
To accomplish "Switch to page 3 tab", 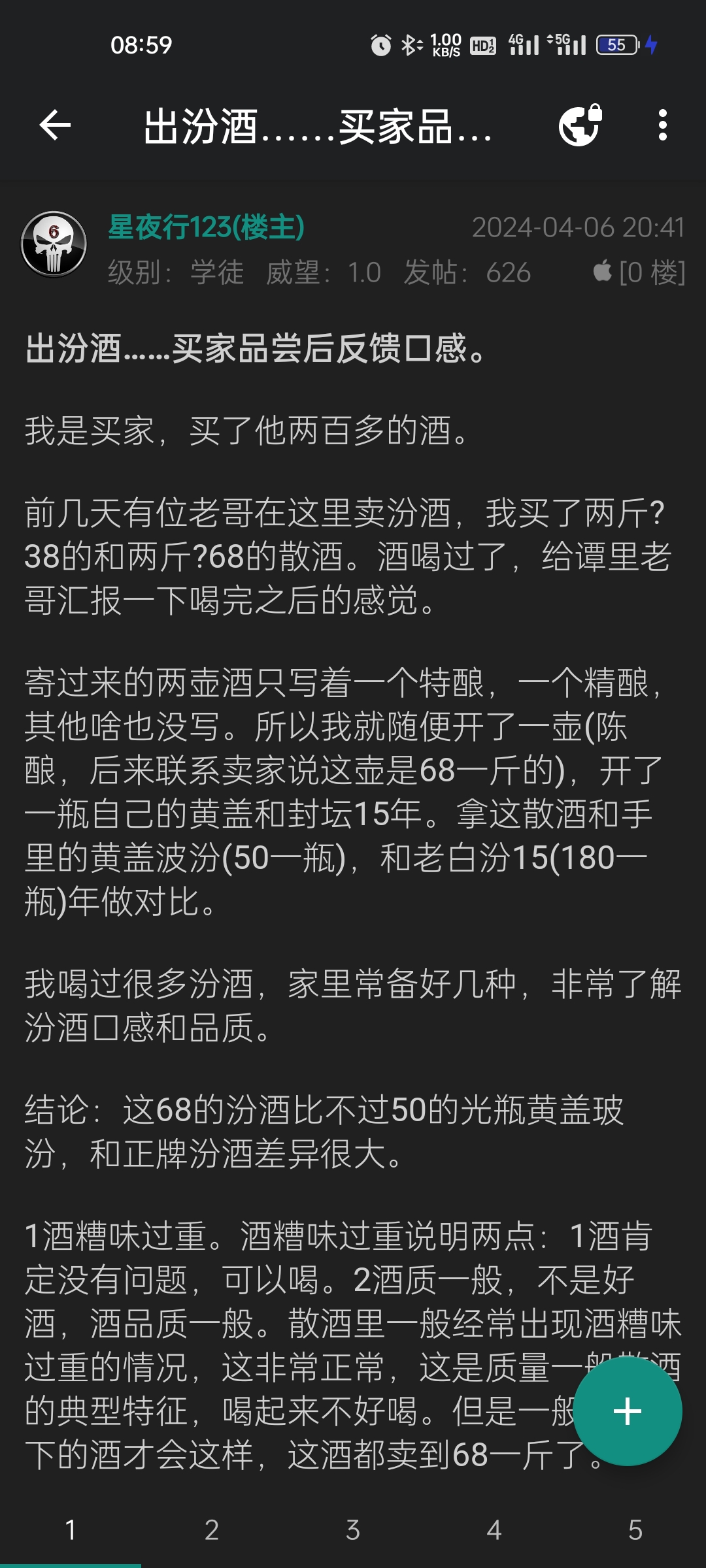I will (x=353, y=1530).
